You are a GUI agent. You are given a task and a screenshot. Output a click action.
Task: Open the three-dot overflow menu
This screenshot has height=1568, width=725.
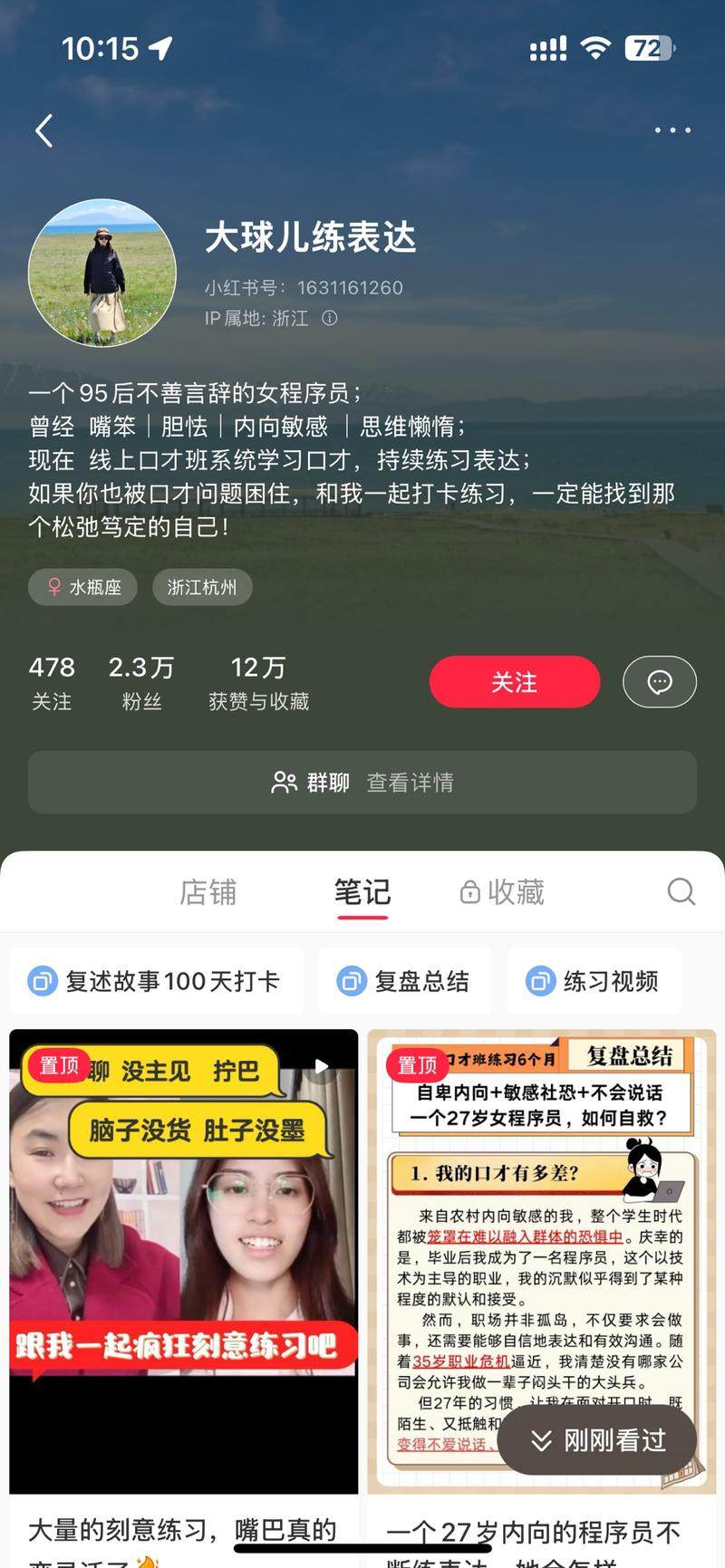(672, 130)
